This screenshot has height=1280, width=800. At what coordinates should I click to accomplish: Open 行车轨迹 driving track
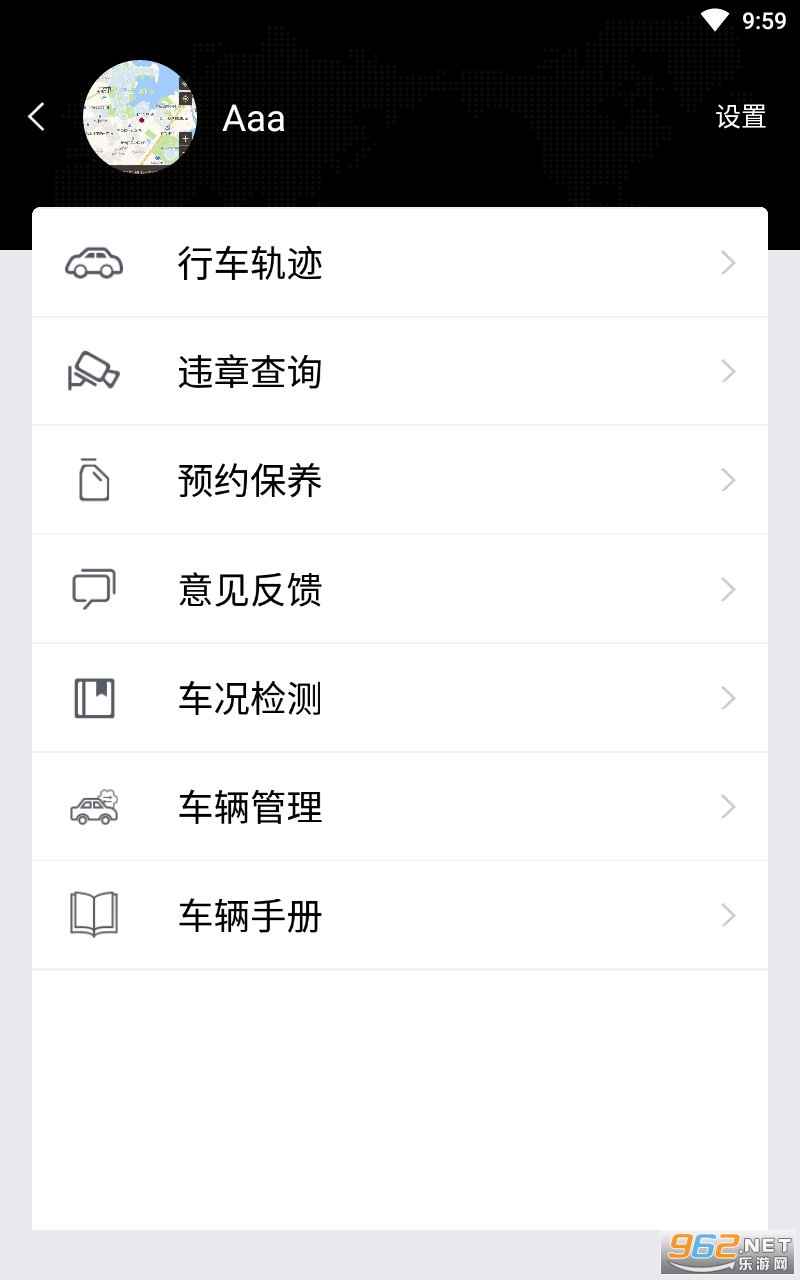(400, 264)
